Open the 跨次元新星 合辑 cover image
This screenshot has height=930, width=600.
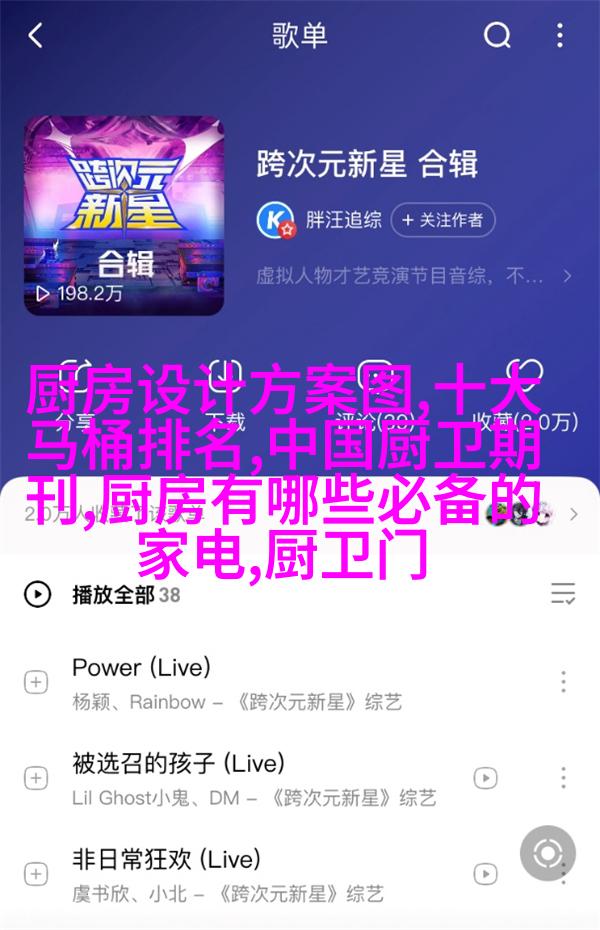(125, 215)
